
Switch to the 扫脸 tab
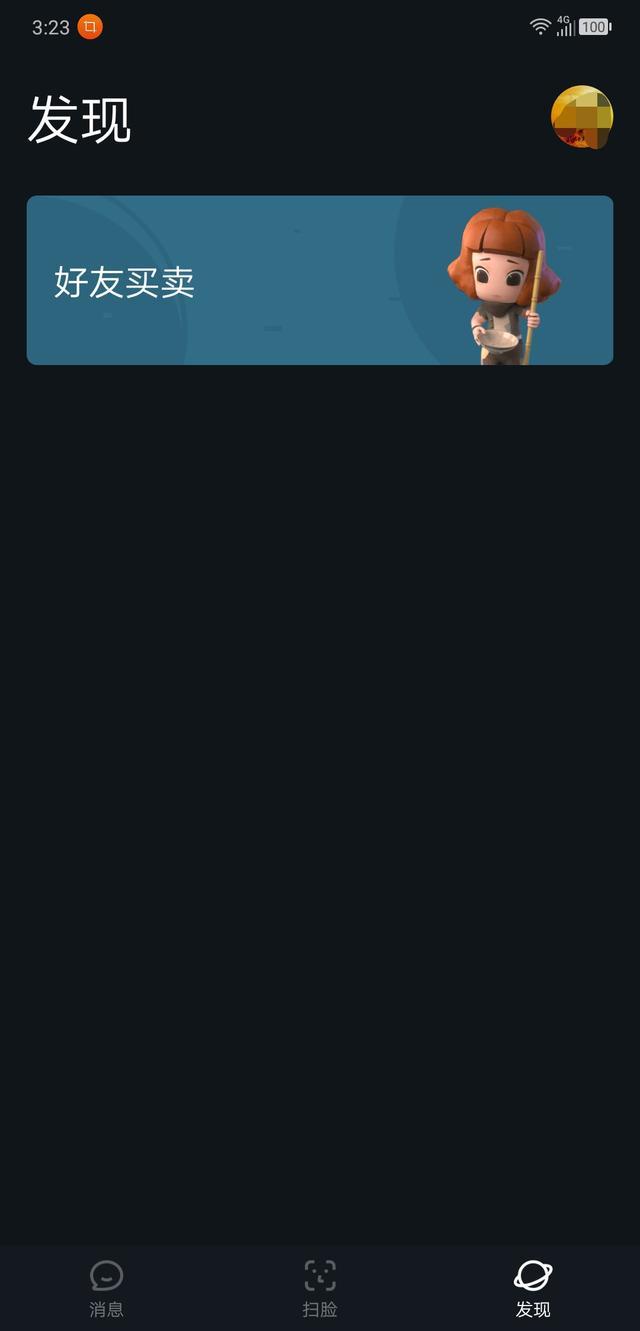tap(320, 1287)
